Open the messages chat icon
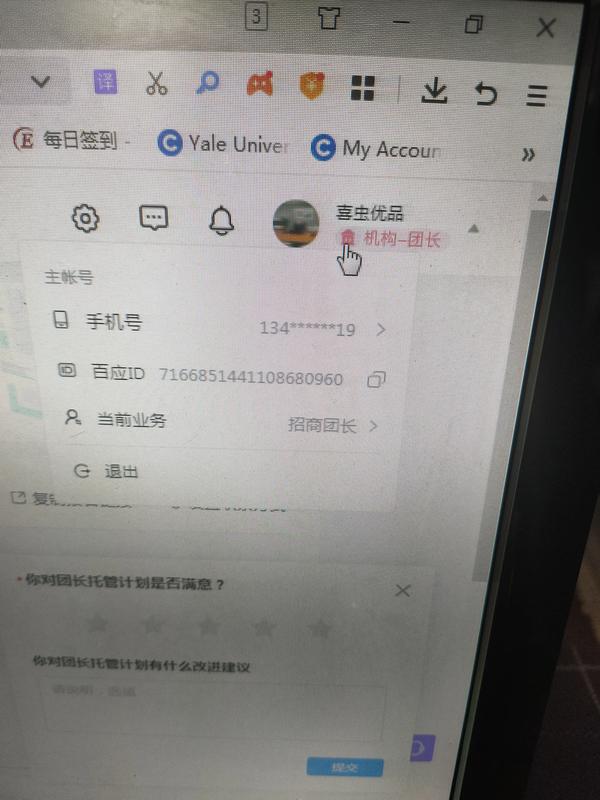 [153, 219]
